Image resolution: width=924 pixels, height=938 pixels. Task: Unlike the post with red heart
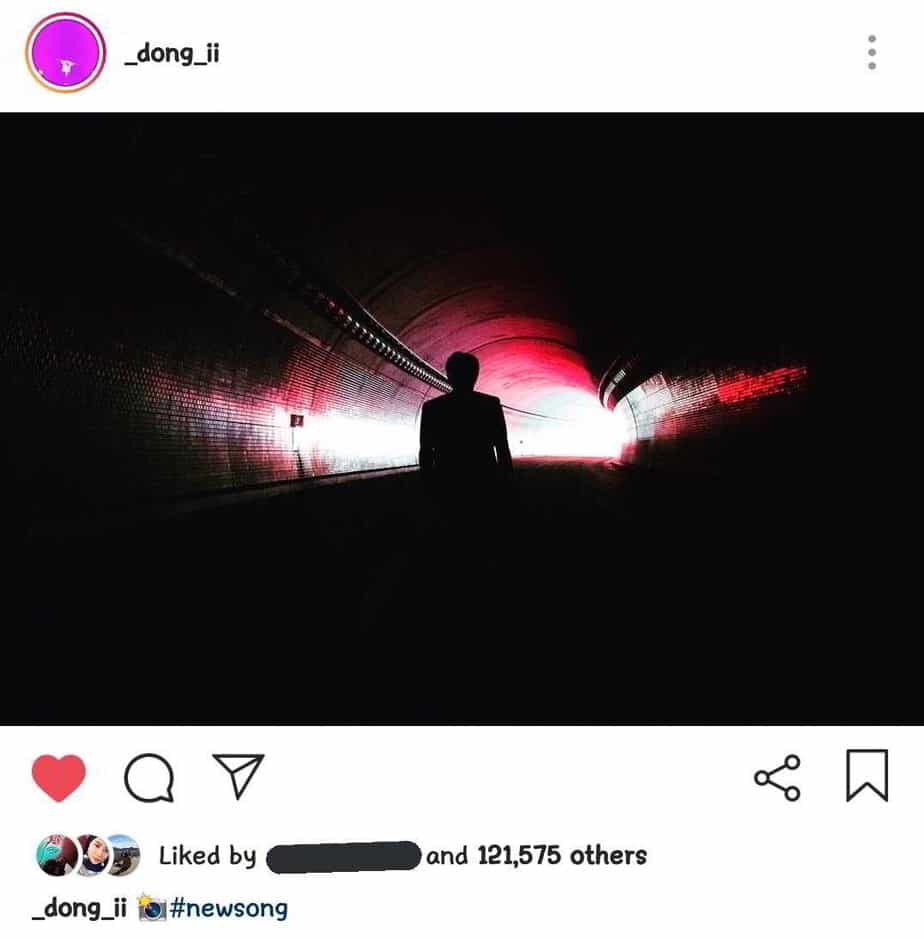[x=59, y=777]
